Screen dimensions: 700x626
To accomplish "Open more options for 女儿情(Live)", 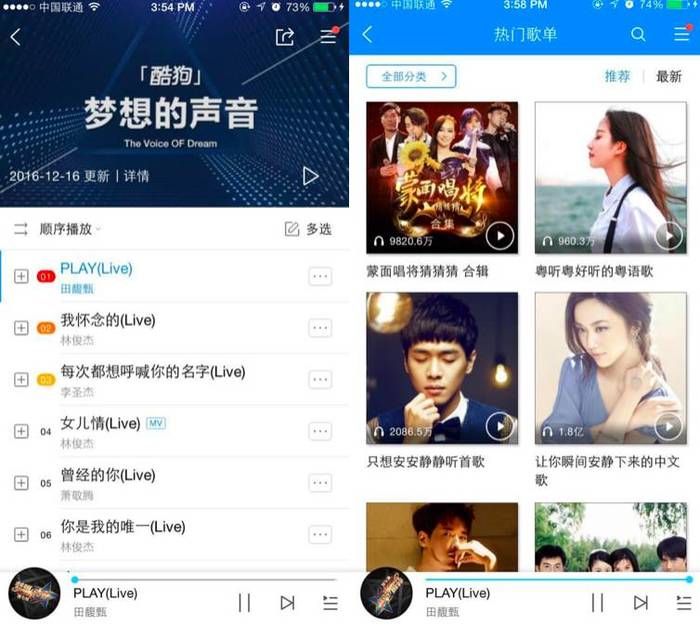I will coord(319,431).
